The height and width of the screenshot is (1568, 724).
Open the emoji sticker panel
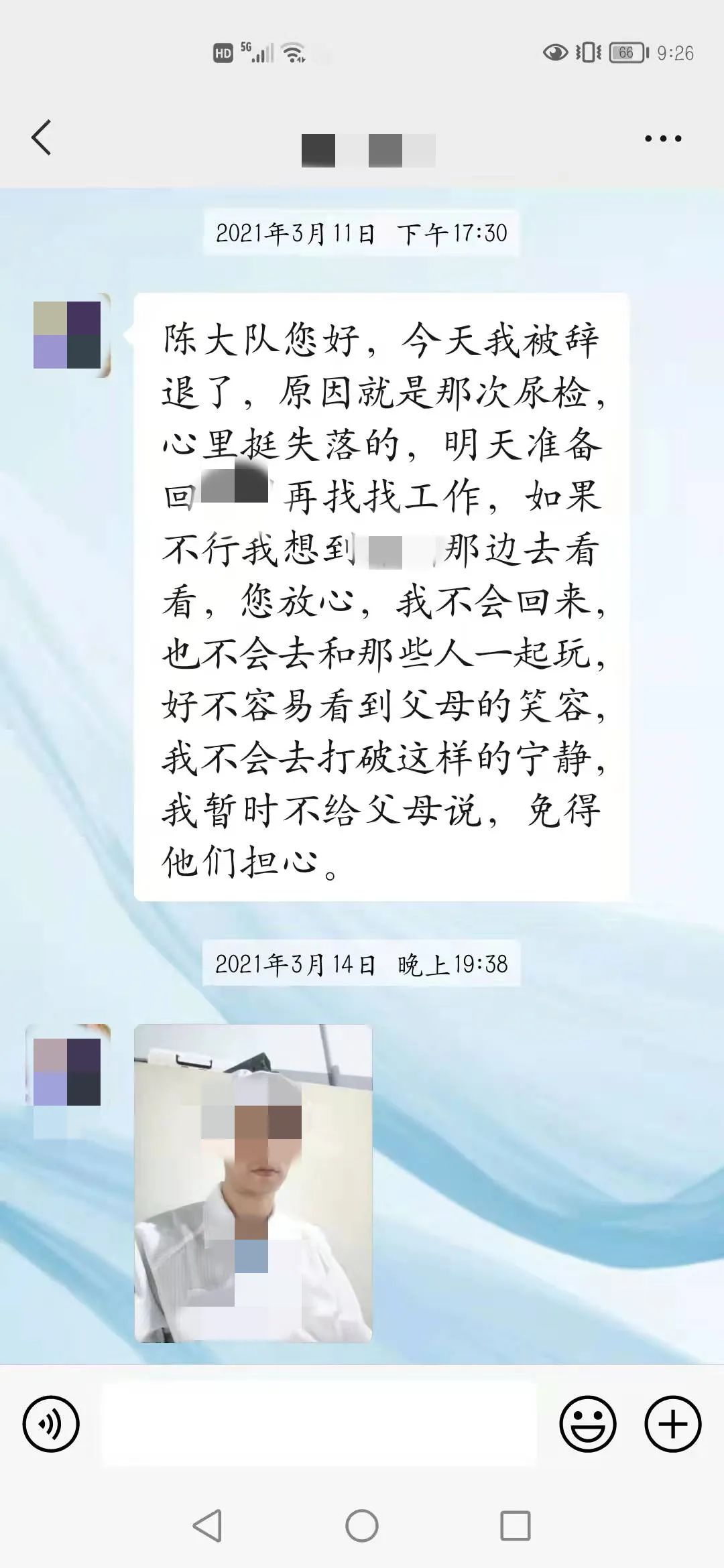click(x=588, y=1424)
